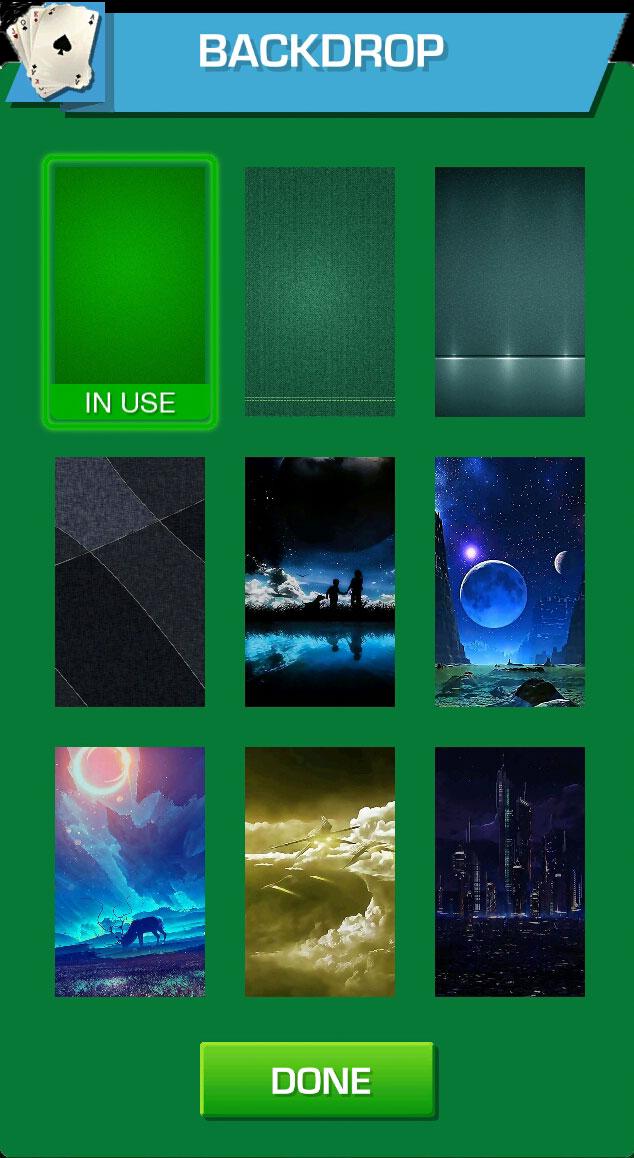Pick the night city skyline backdrop
The image size is (634, 1158).
[x=510, y=871]
